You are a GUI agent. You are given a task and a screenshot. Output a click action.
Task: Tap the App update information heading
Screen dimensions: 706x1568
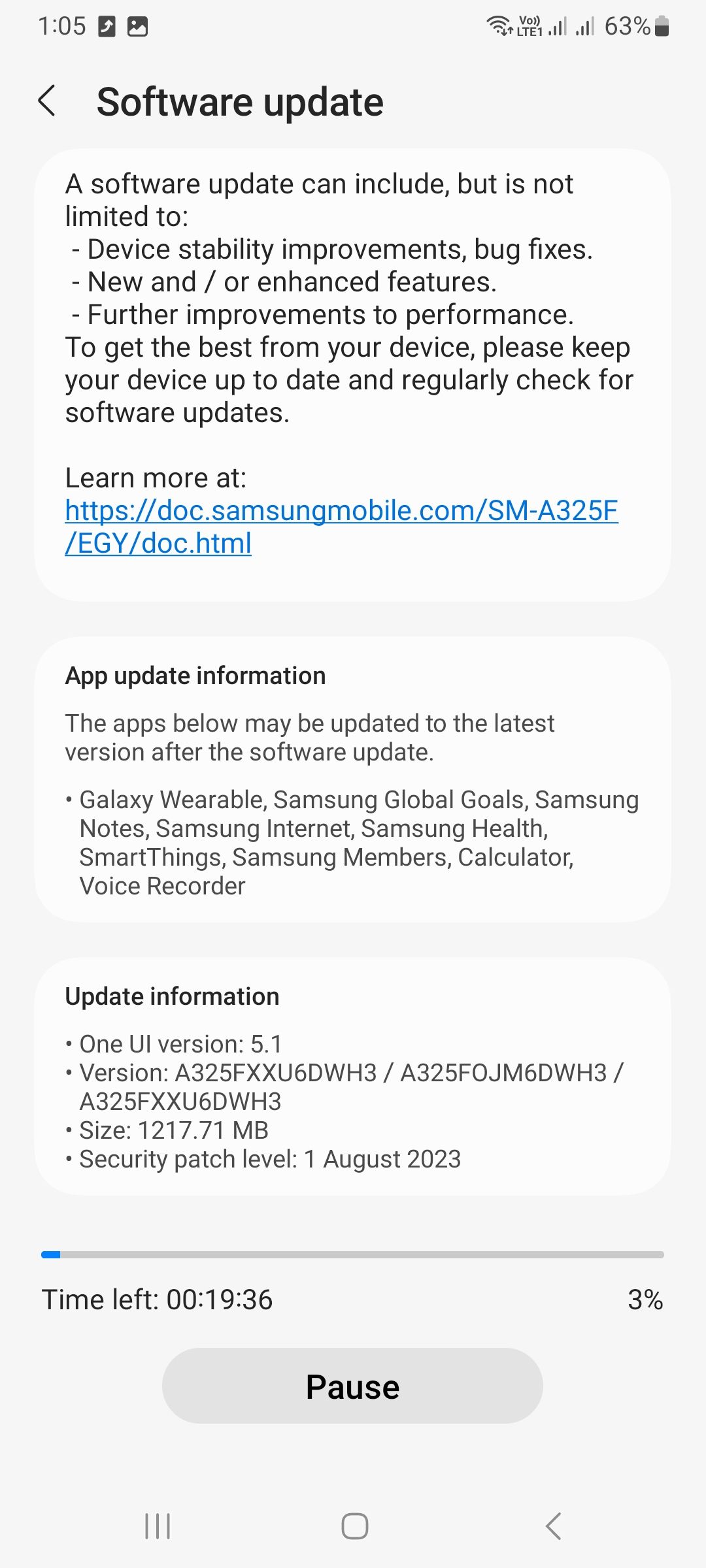(x=195, y=676)
